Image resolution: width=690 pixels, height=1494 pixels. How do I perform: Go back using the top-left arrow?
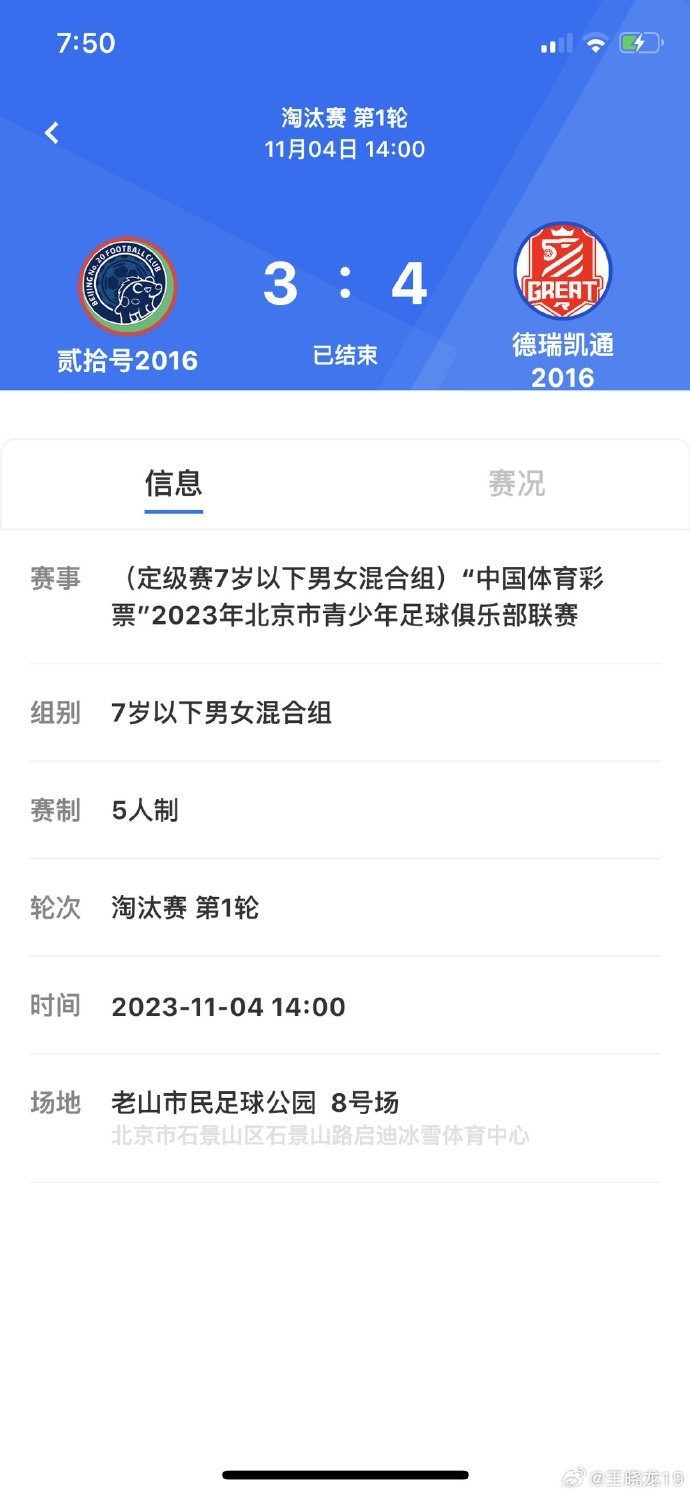tap(52, 133)
